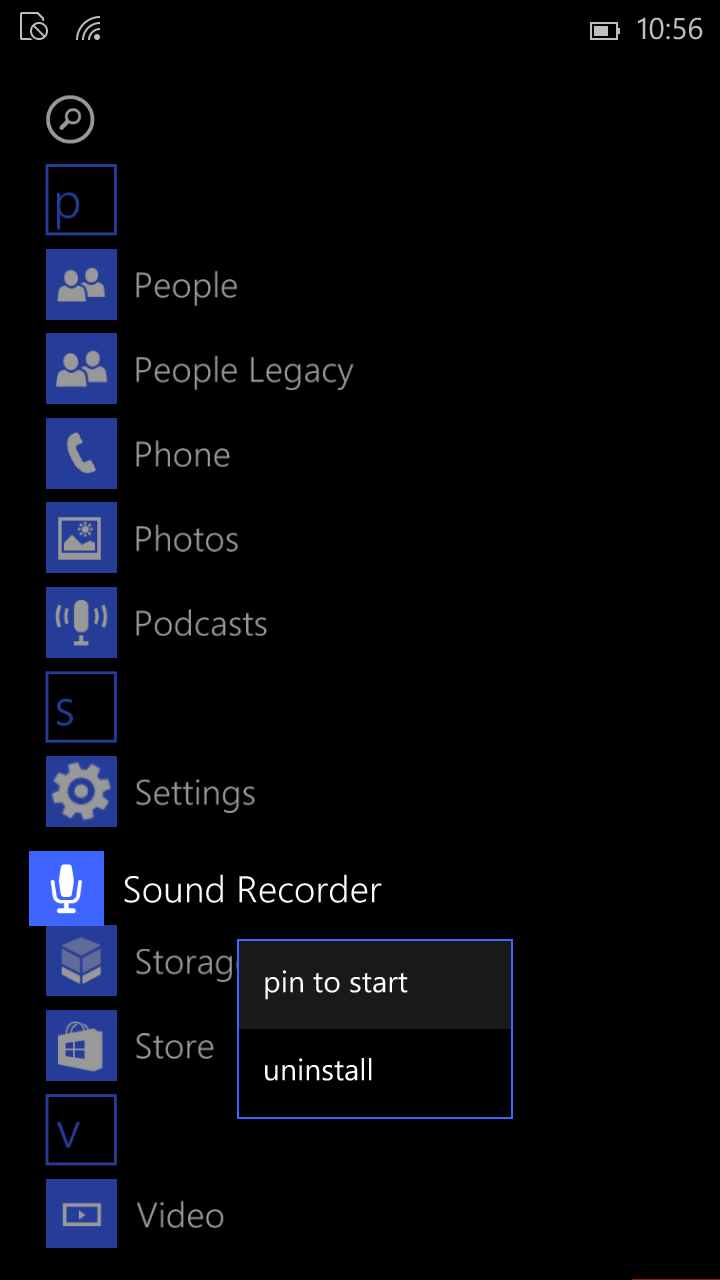Choose uninstall from the context menu
The width and height of the screenshot is (720, 1280).
pos(375,1072)
